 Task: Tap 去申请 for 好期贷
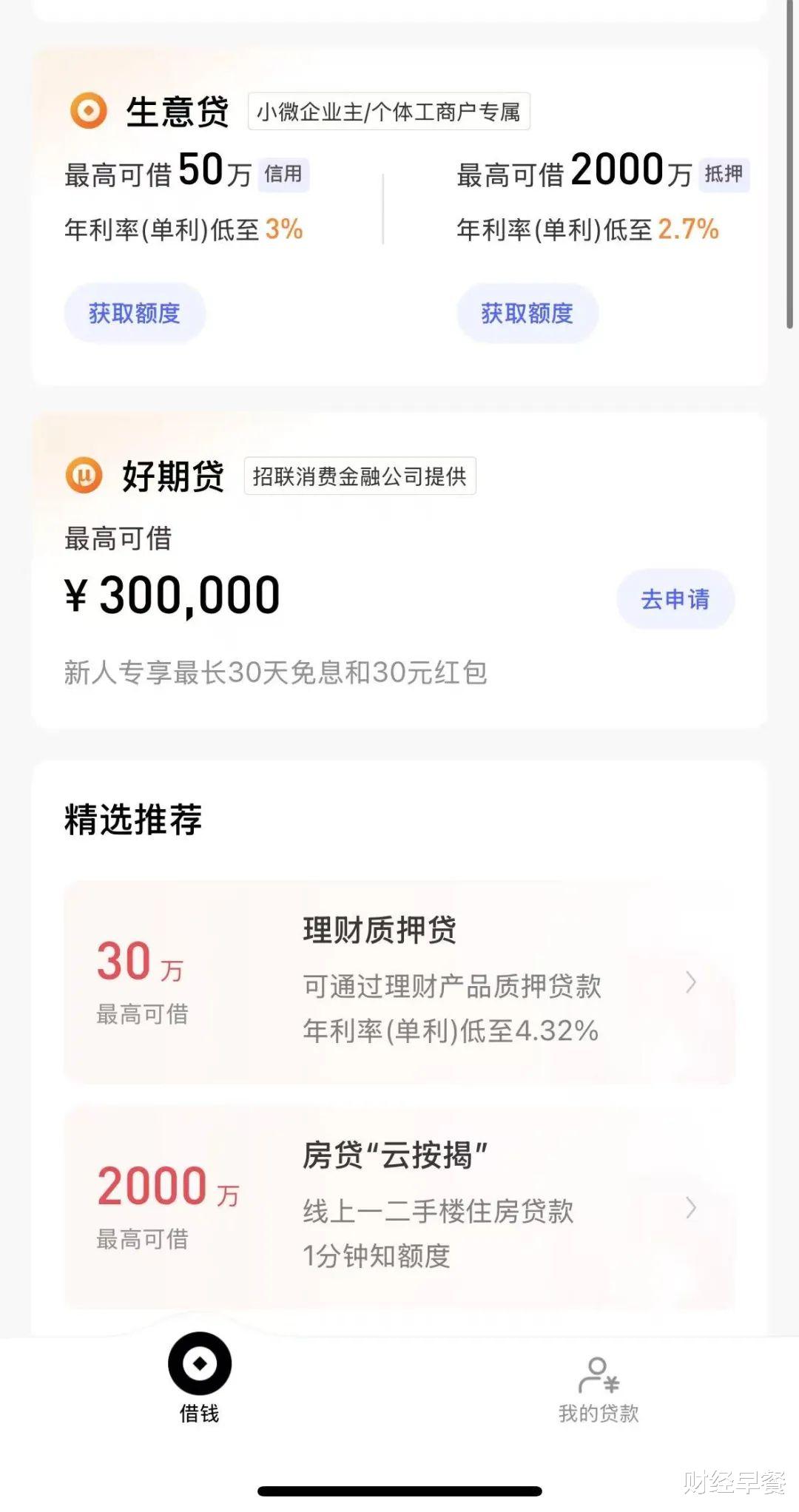point(675,599)
